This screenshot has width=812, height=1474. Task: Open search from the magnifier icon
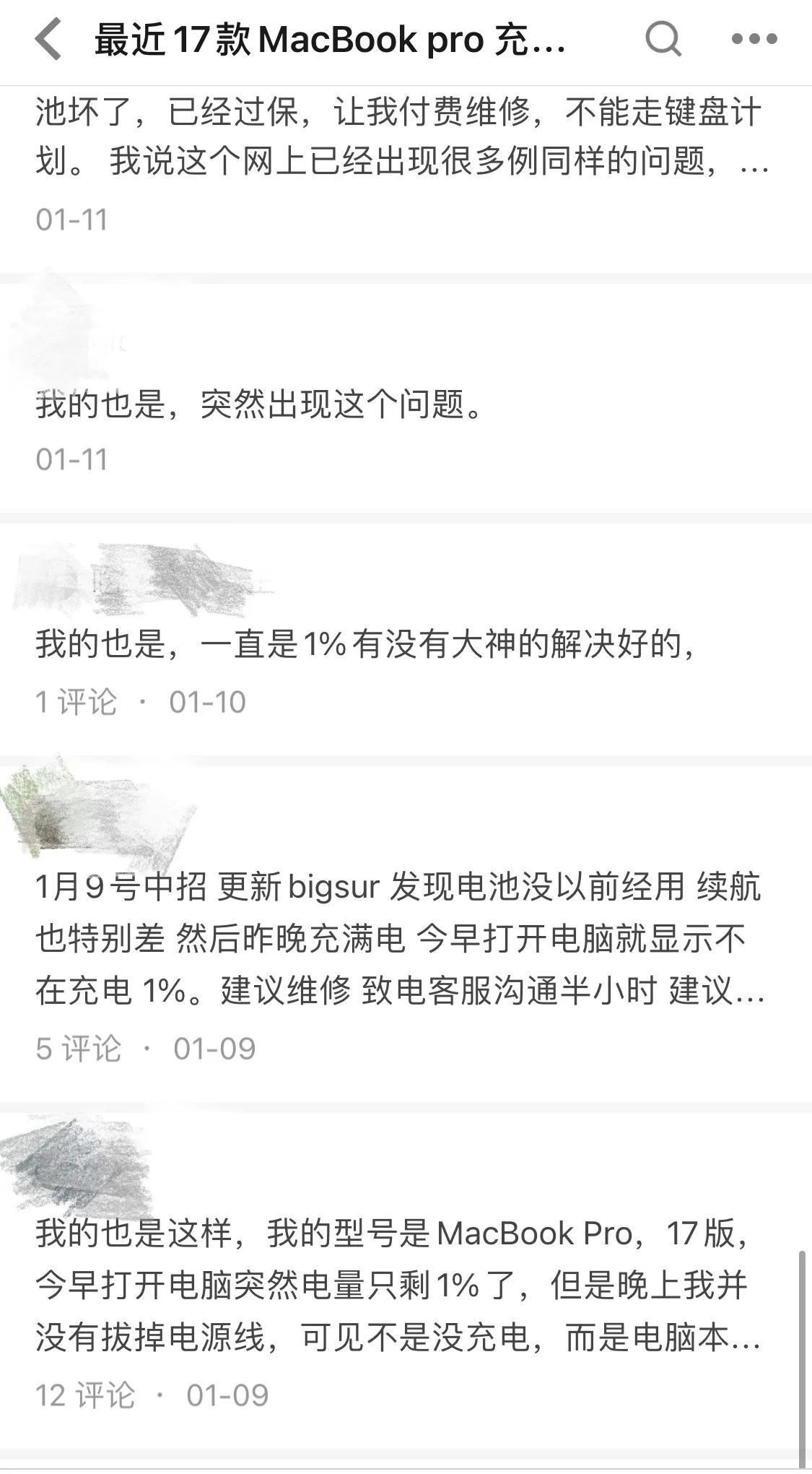[663, 40]
